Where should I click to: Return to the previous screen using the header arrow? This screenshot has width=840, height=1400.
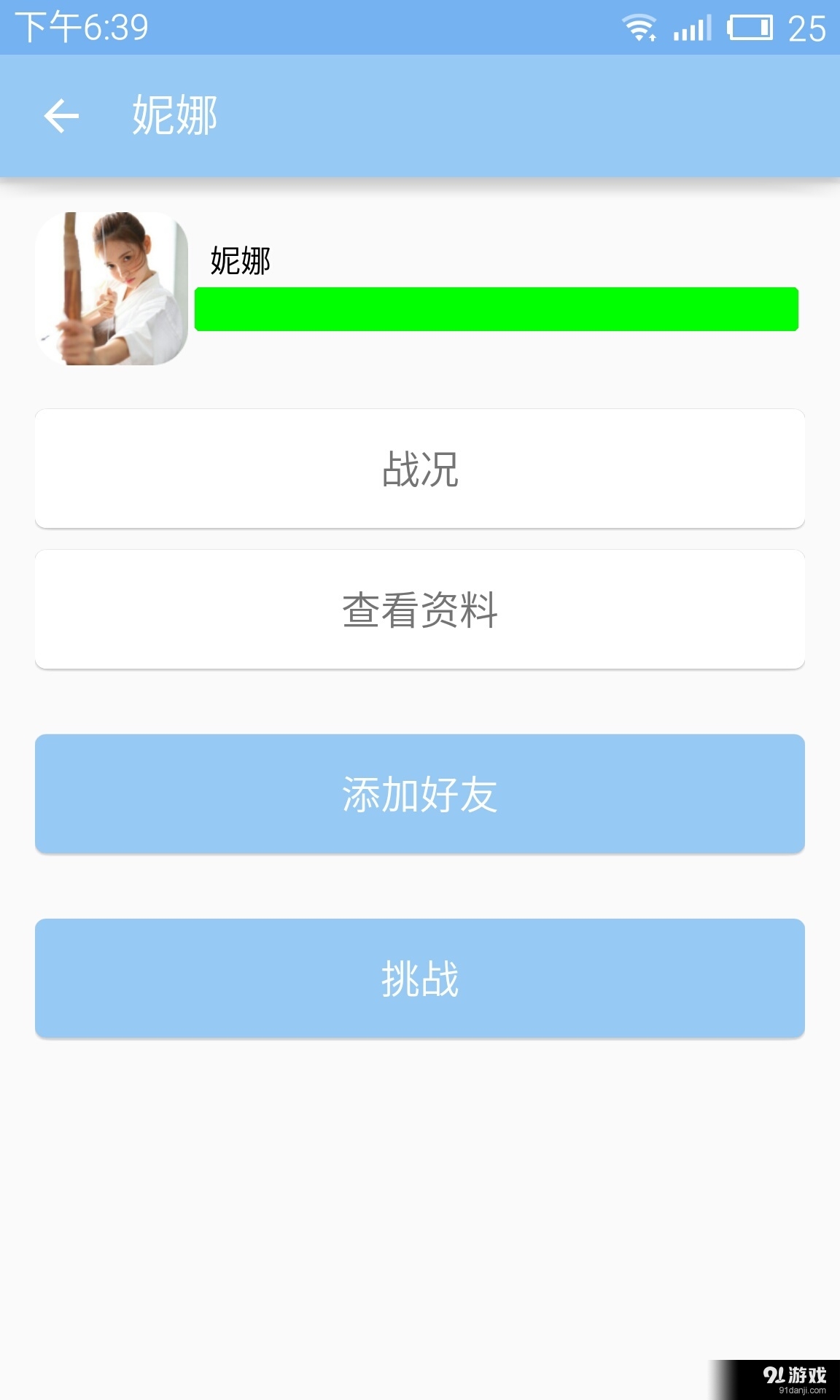click(x=61, y=114)
